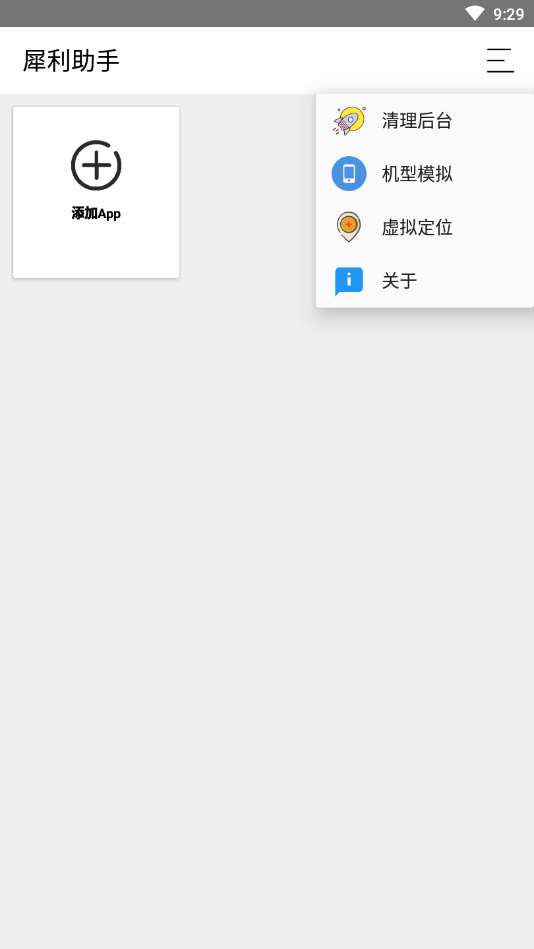Open 机型模拟 device simulation

[424, 174]
